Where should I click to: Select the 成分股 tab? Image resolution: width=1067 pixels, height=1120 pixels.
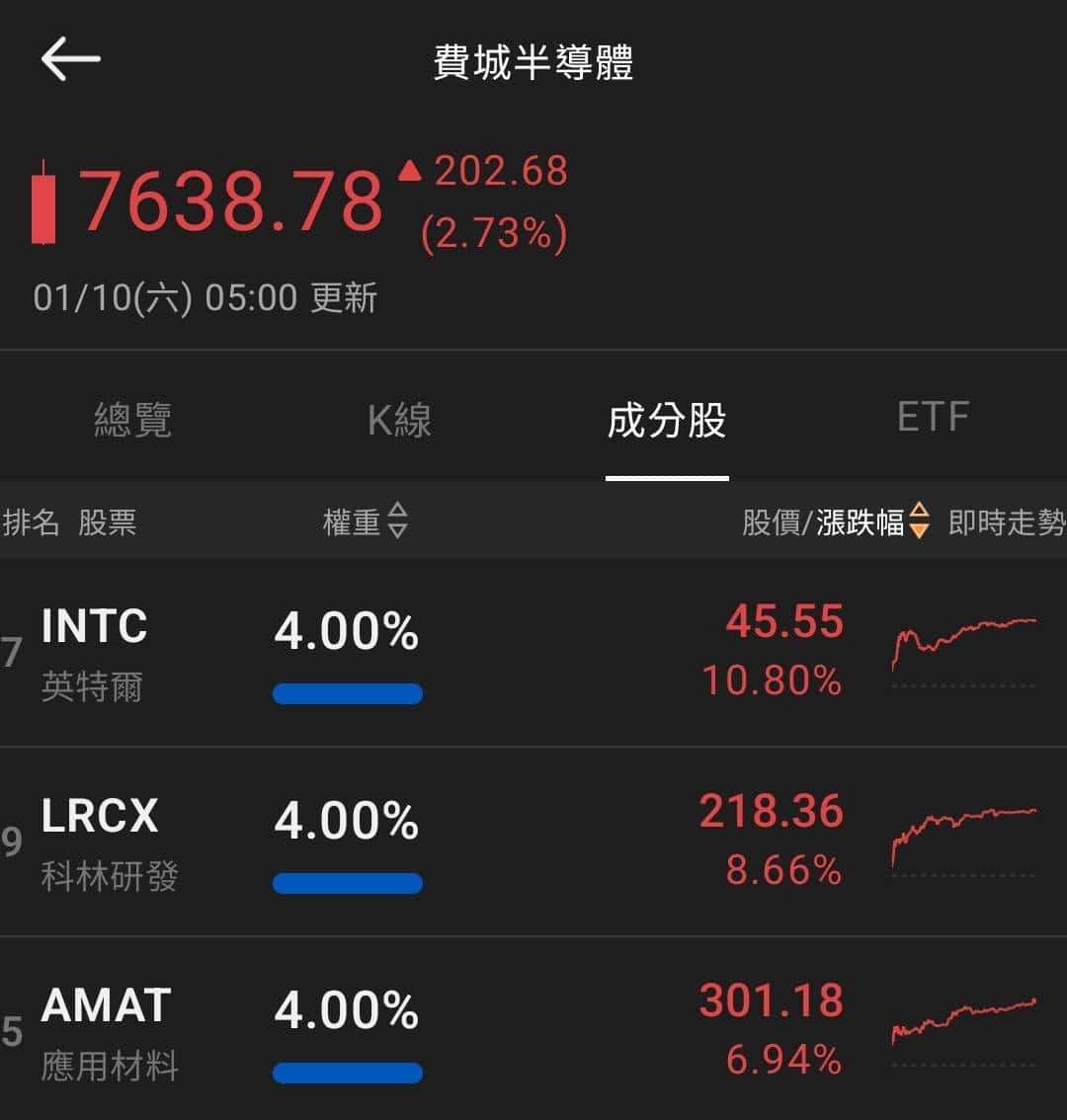point(667,420)
